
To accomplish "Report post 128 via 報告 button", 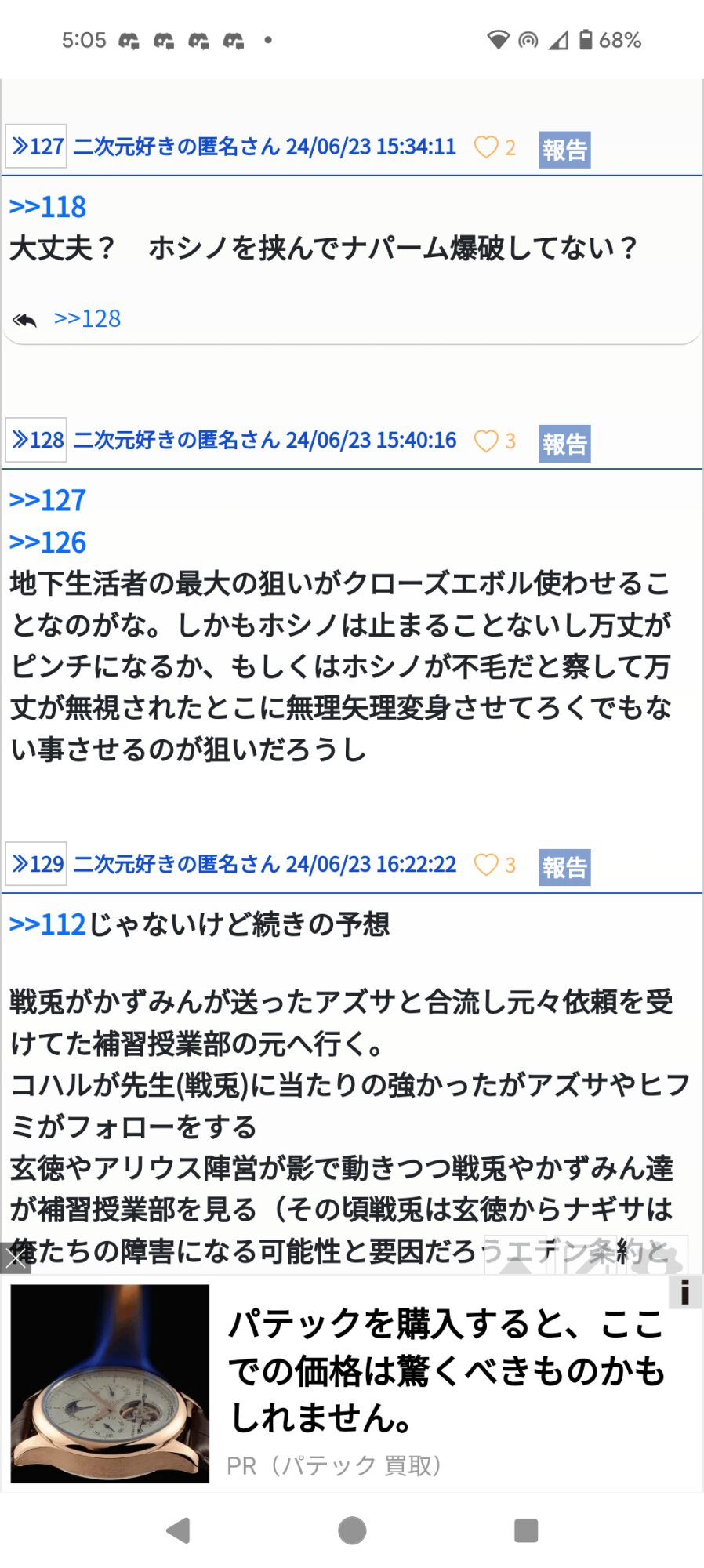I will click(x=564, y=444).
